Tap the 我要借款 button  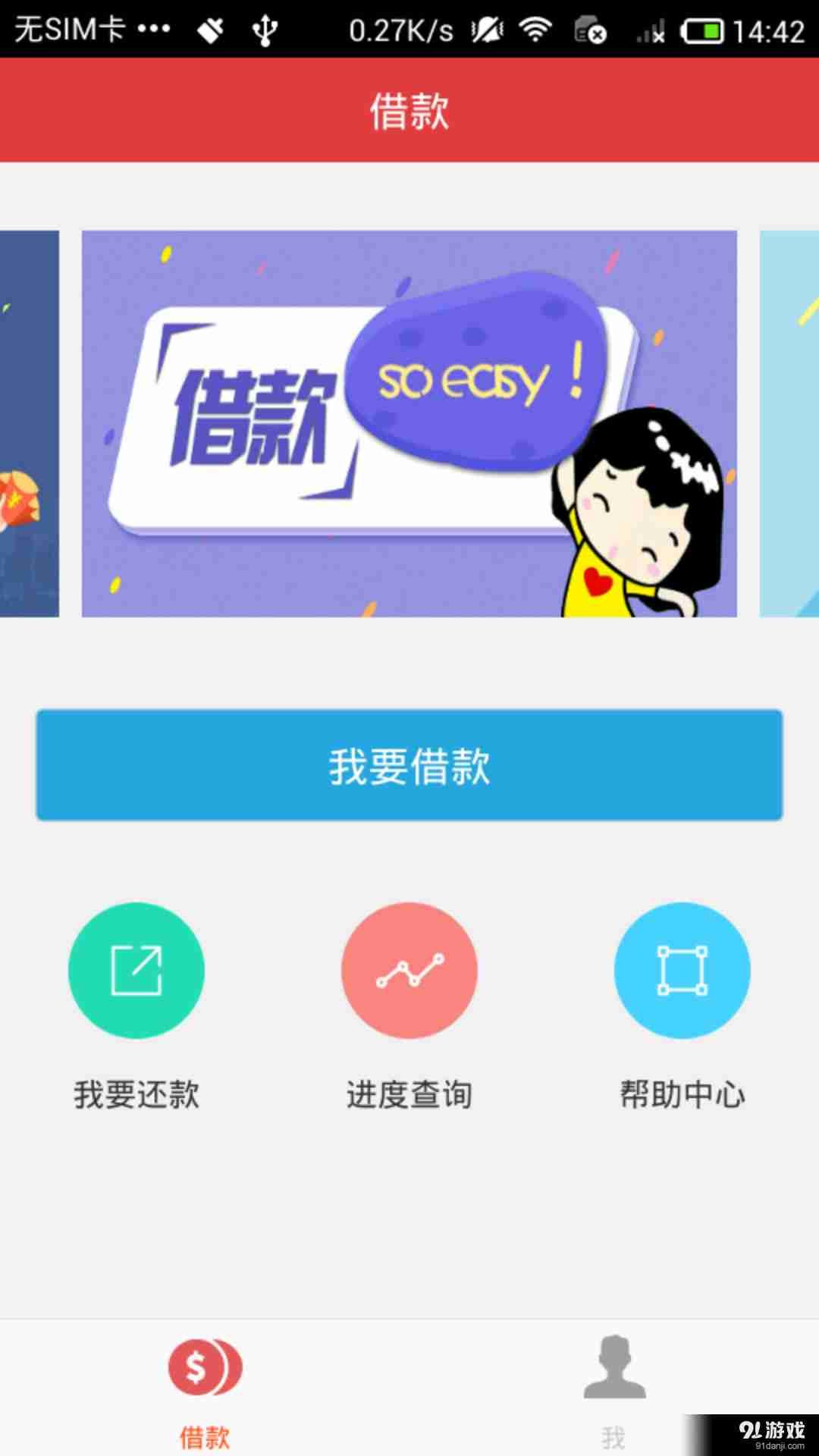(409, 764)
